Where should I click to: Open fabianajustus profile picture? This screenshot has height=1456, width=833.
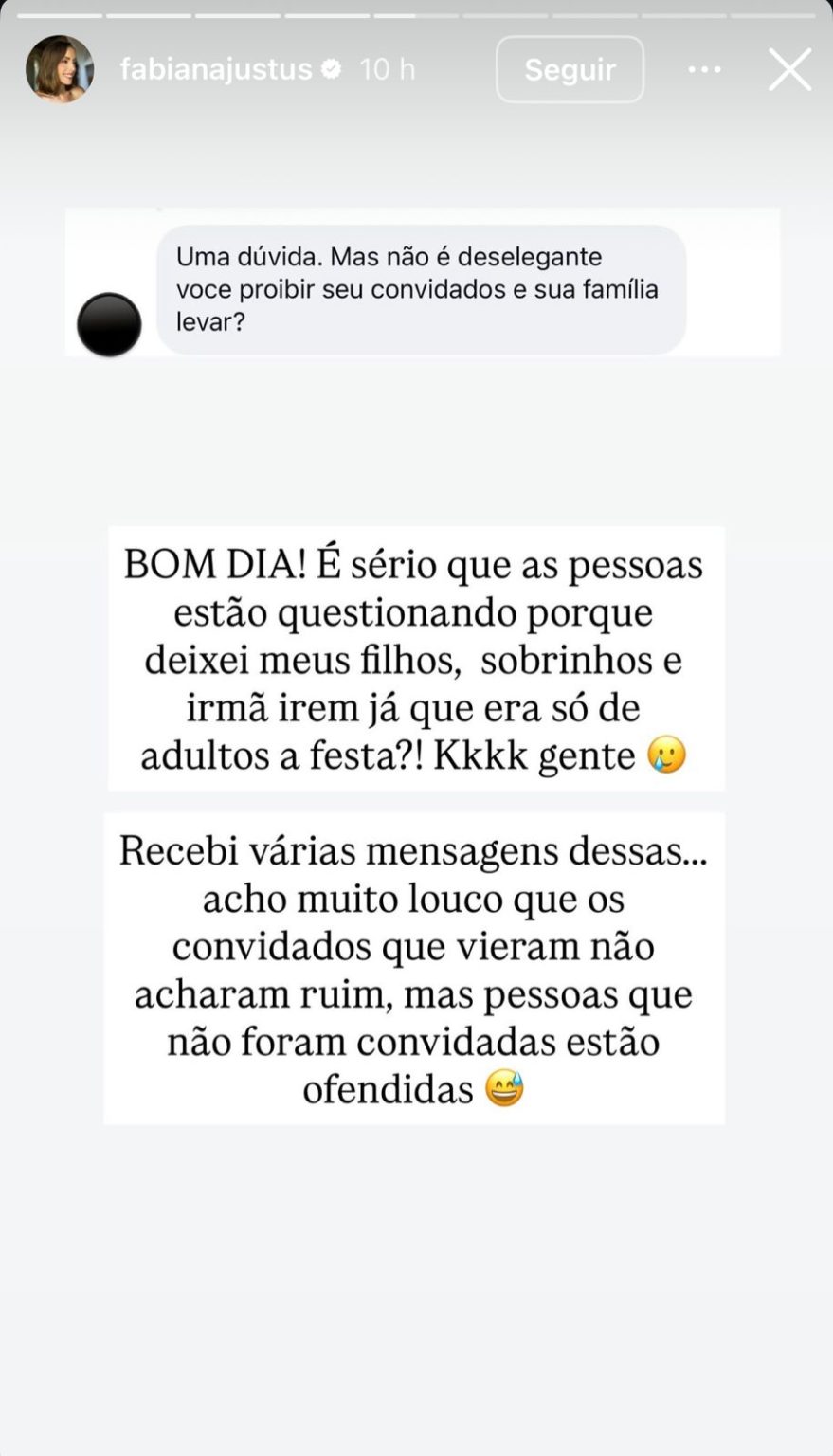pos(60,69)
